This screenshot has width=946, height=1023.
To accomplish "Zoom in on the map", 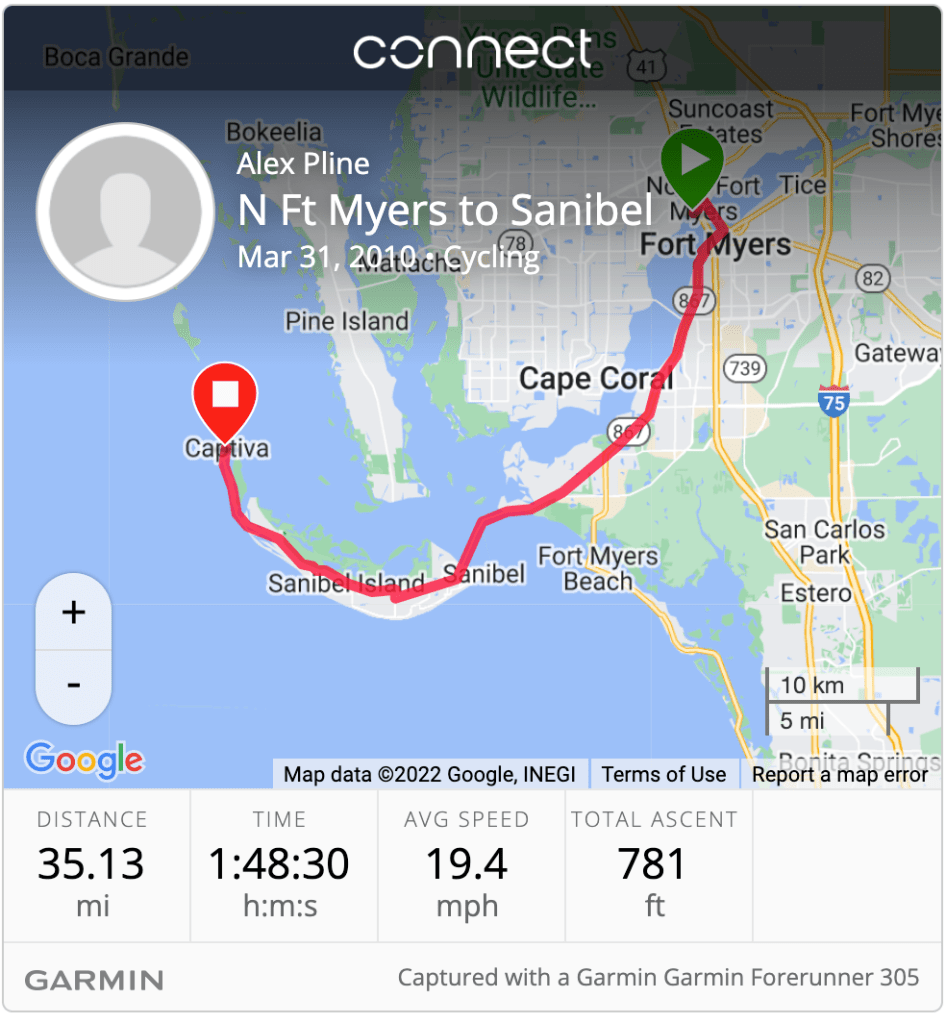I will coord(73,612).
